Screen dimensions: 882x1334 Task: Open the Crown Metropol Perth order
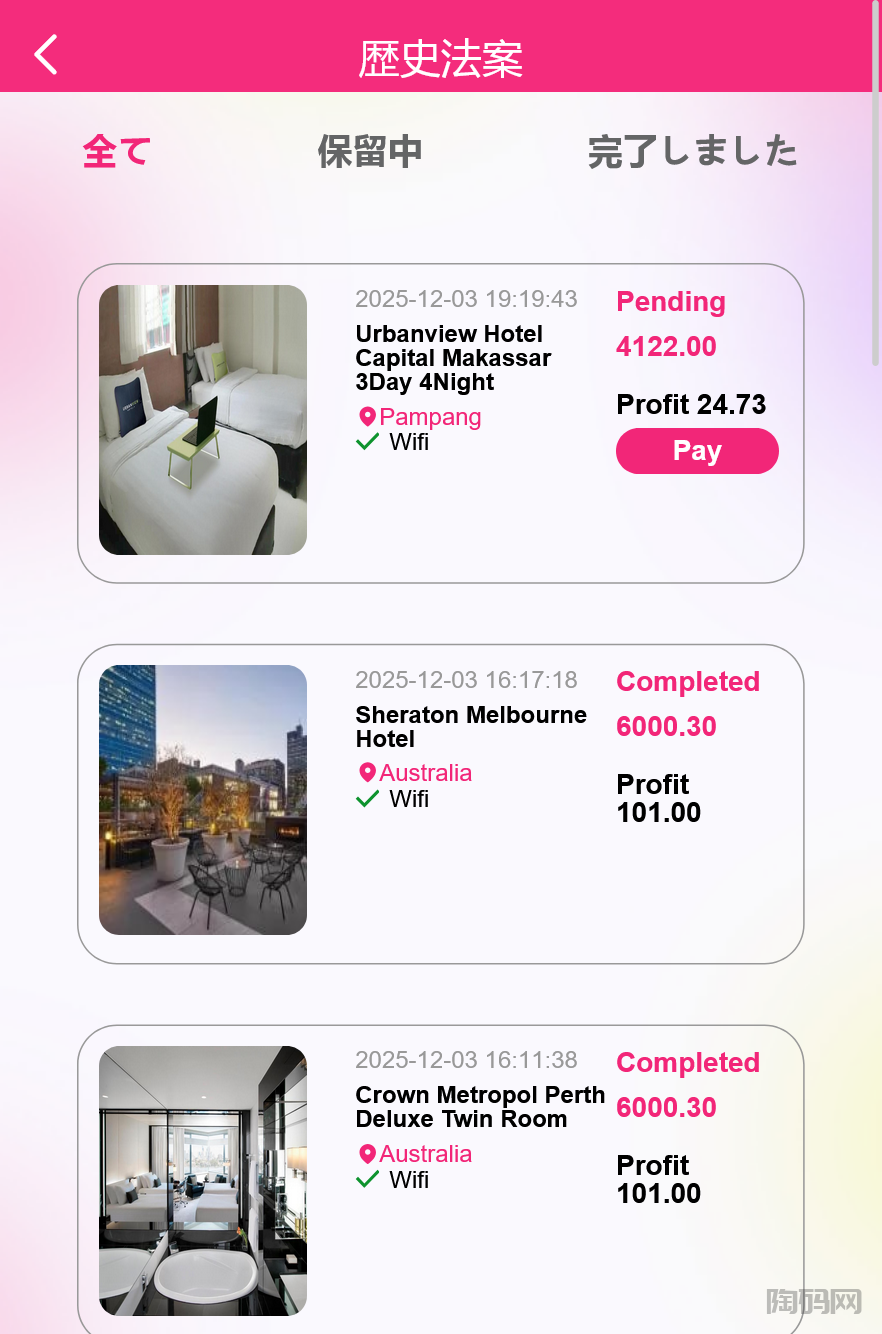pos(480,1107)
